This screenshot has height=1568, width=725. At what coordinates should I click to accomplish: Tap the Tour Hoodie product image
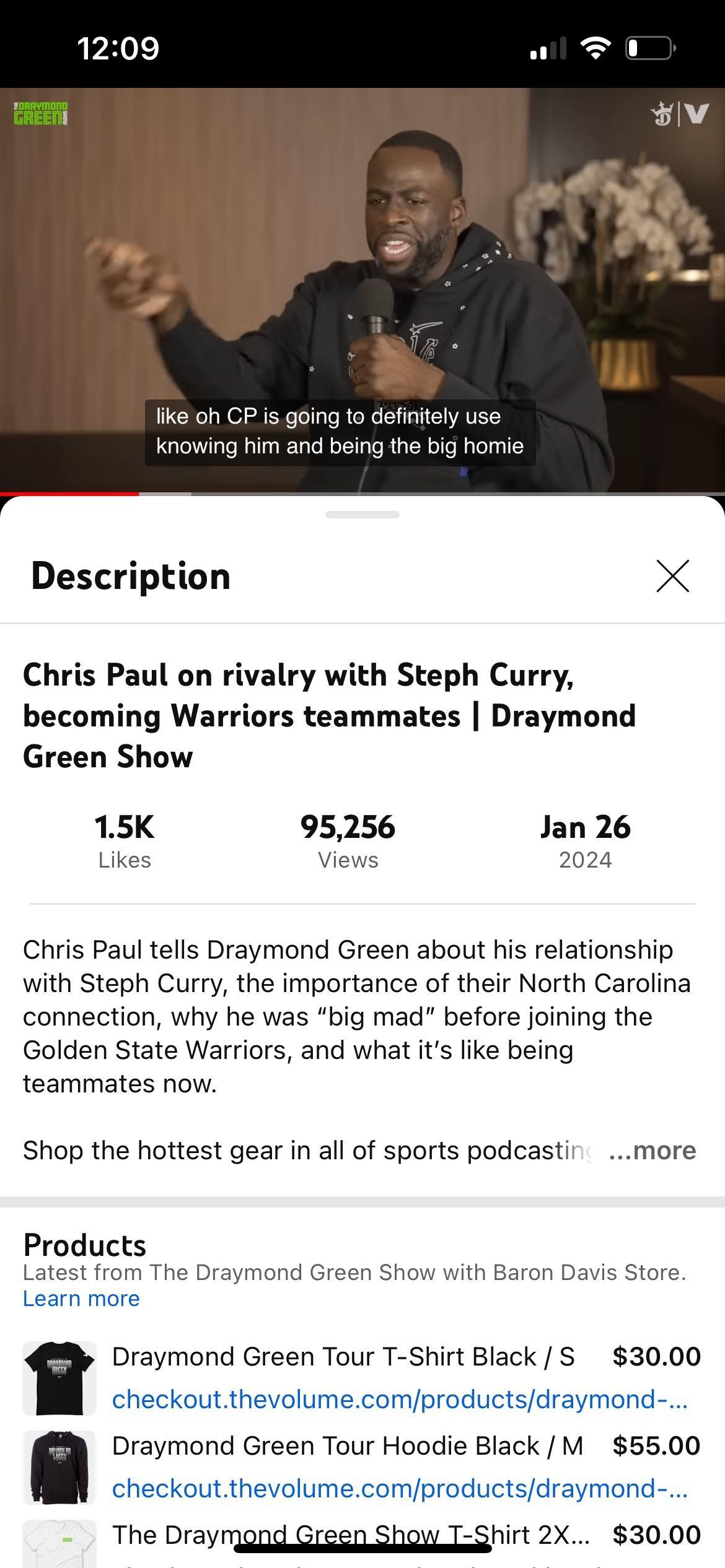pos(59,1467)
